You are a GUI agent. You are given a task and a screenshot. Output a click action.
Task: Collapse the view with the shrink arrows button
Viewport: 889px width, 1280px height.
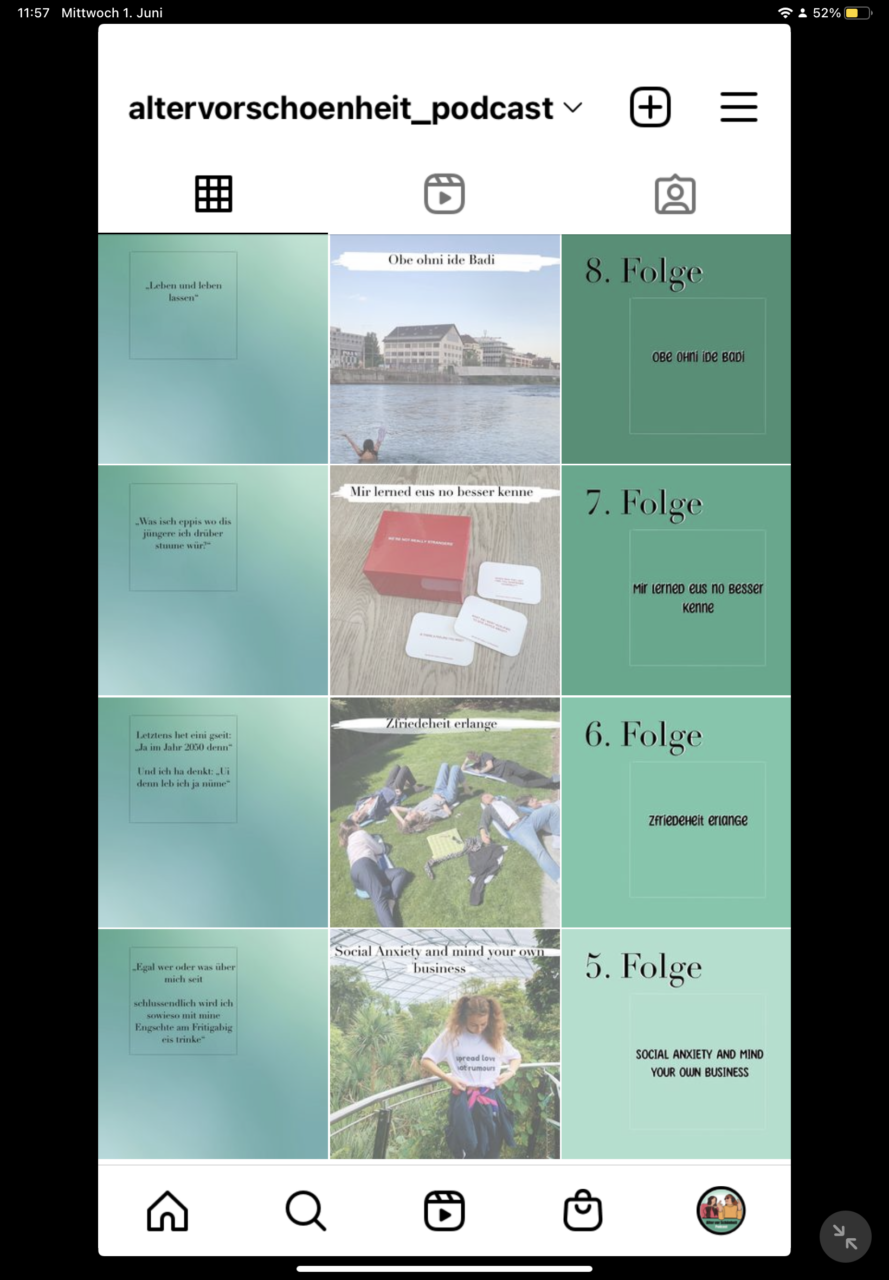tap(845, 1237)
